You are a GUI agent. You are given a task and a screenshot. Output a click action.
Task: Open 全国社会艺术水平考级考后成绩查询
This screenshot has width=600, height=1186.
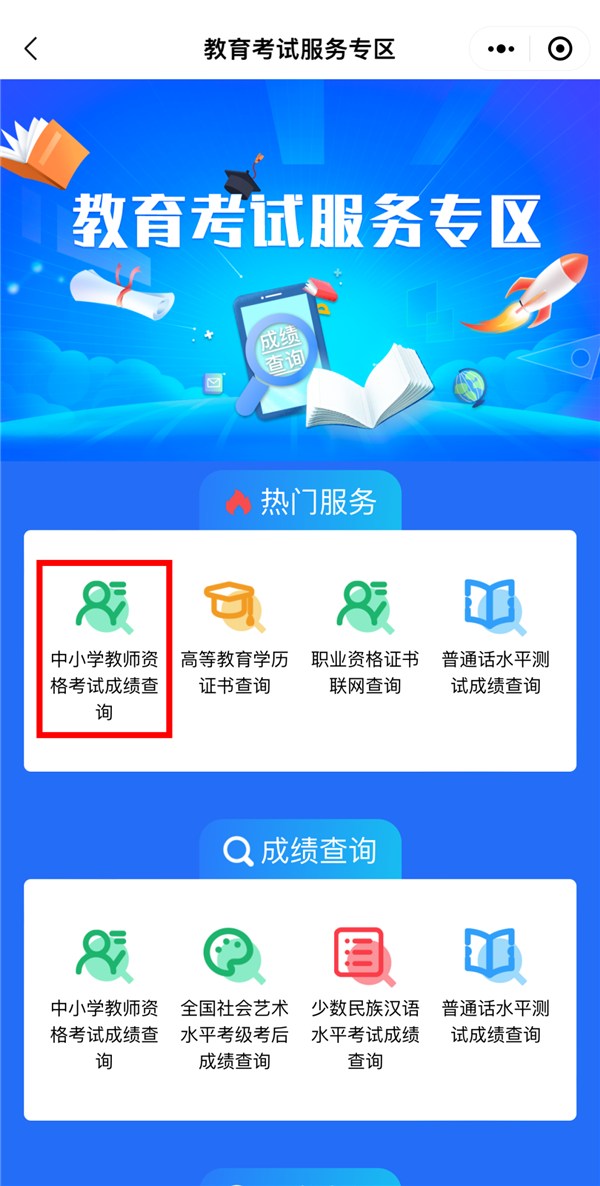tap(235, 995)
